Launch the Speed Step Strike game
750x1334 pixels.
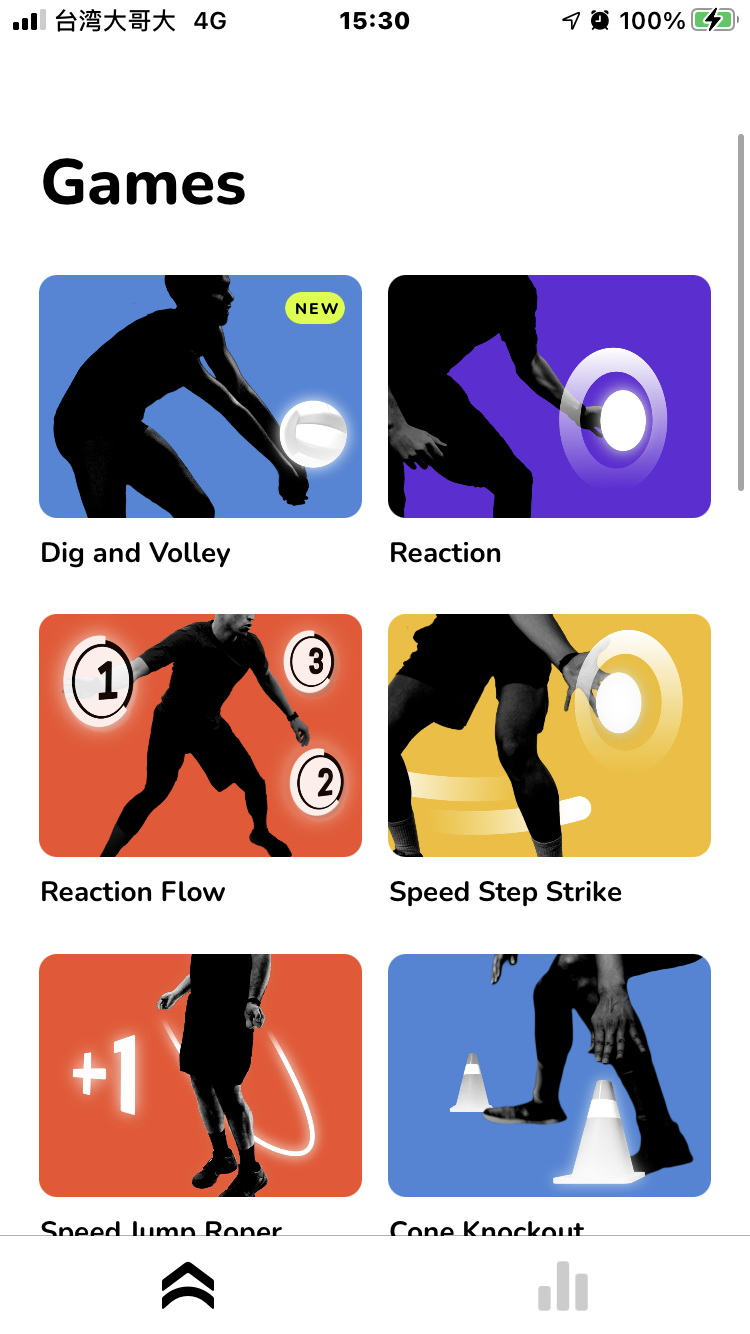coord(549,736)
